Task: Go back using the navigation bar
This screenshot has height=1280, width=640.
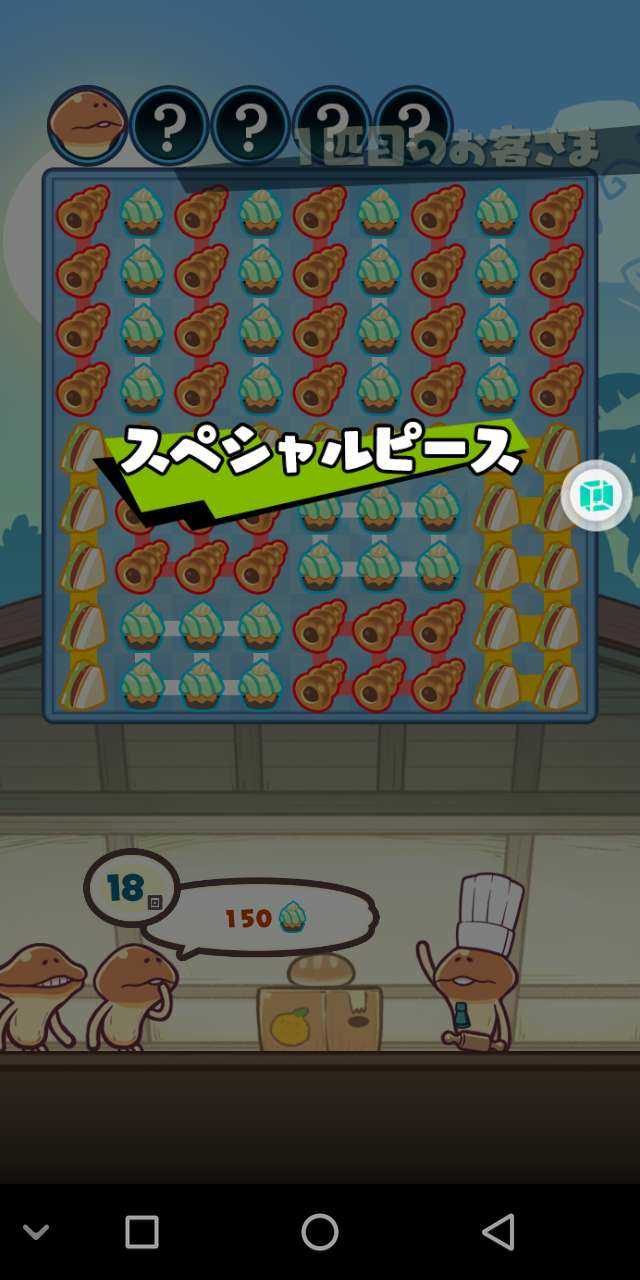Action: click(x=498, y=1232)
